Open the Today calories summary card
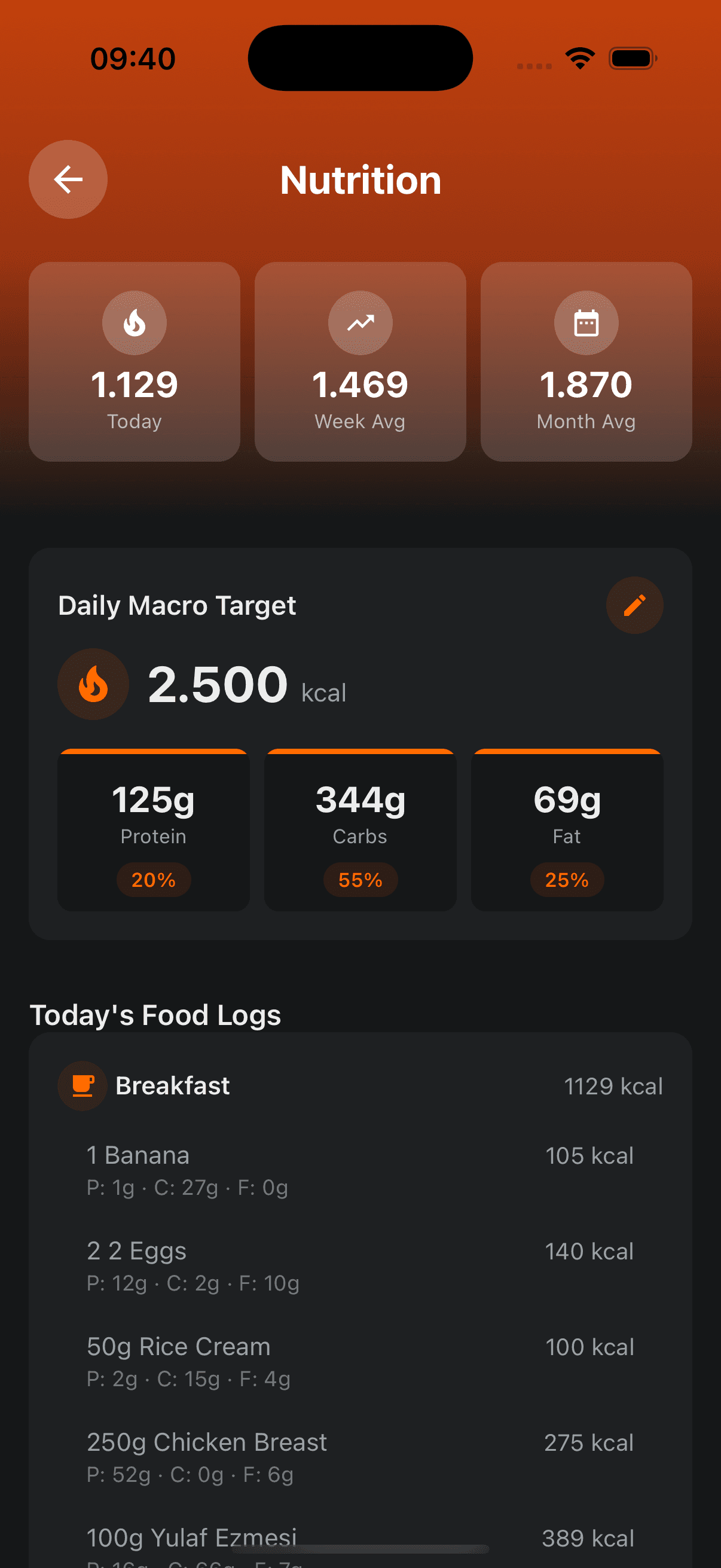The image size is (721, 1568). 134,362
